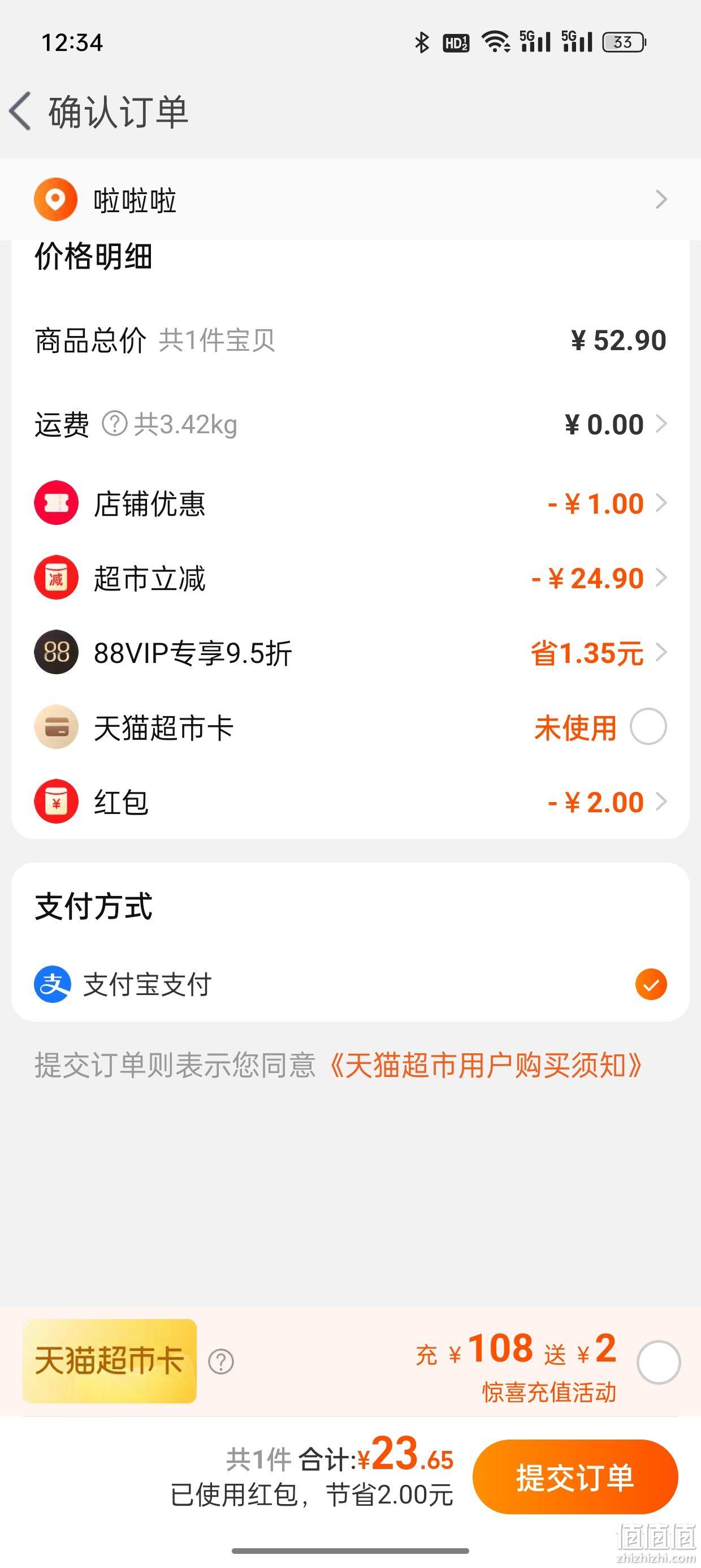Open the 啦啦啦 delivery address row
The height and width of the screenshot is (1568, 701).
350,200
